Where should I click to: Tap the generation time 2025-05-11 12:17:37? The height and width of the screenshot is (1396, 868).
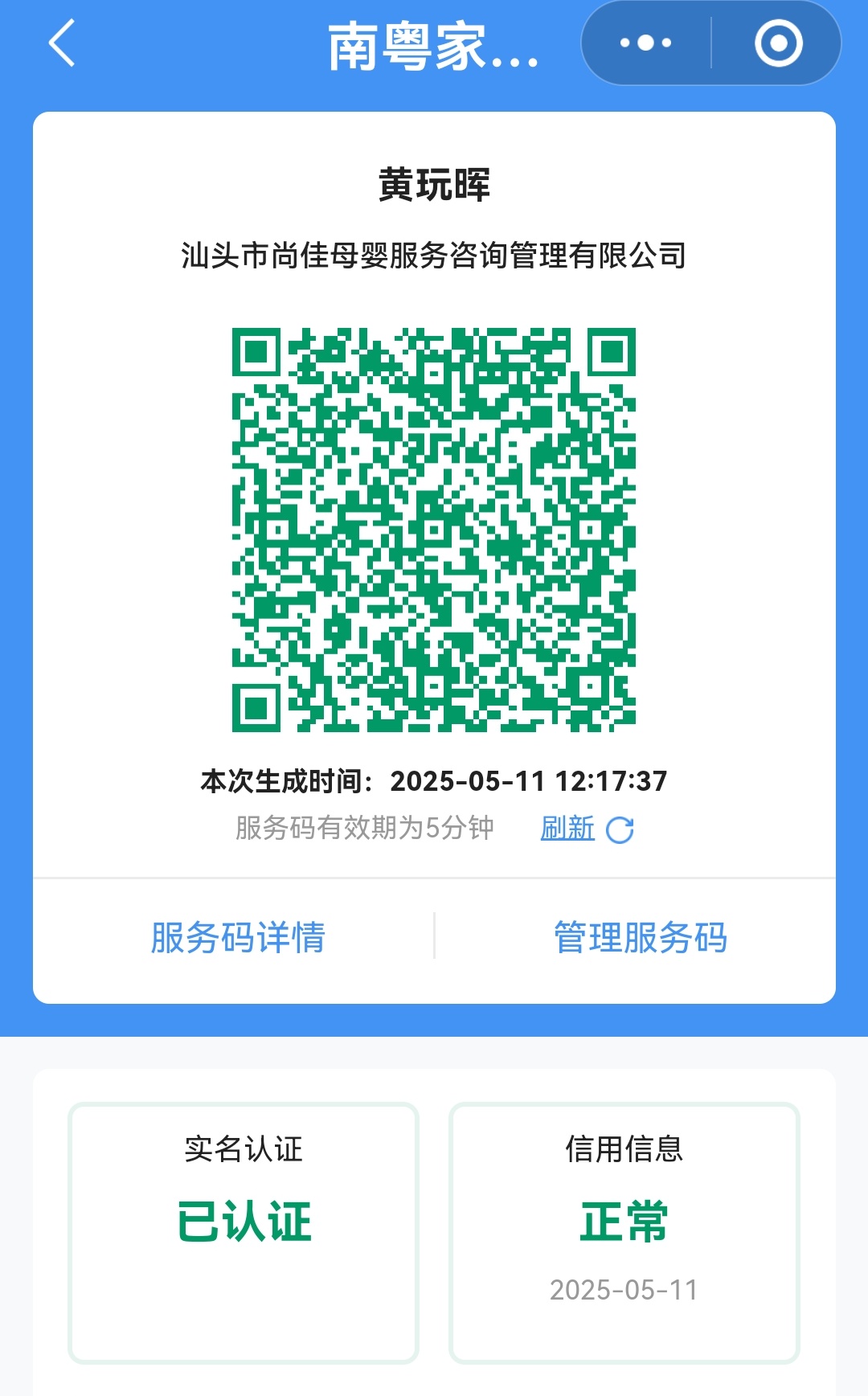(x=434, y=779)
